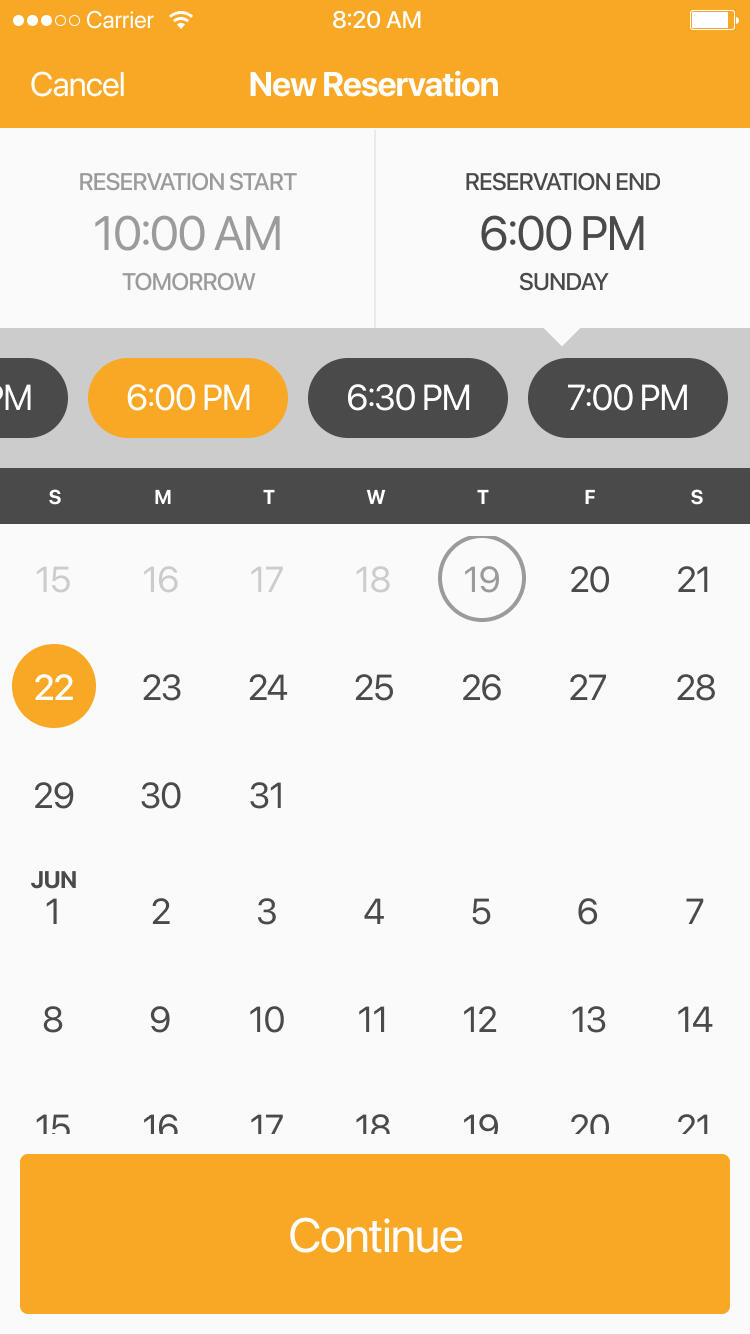750x1334 pixels.
Task: Continue to the next step
Action: coord(375,1234)
